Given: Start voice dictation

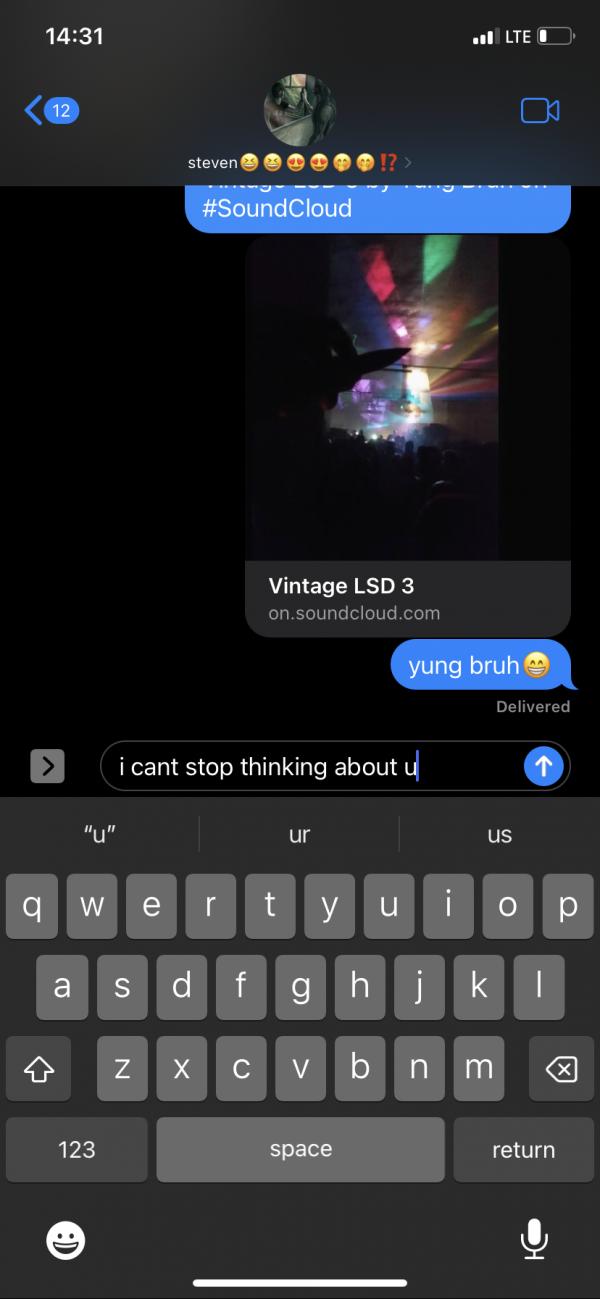Looking at the screenshot, I should [x=534, y=1239].
